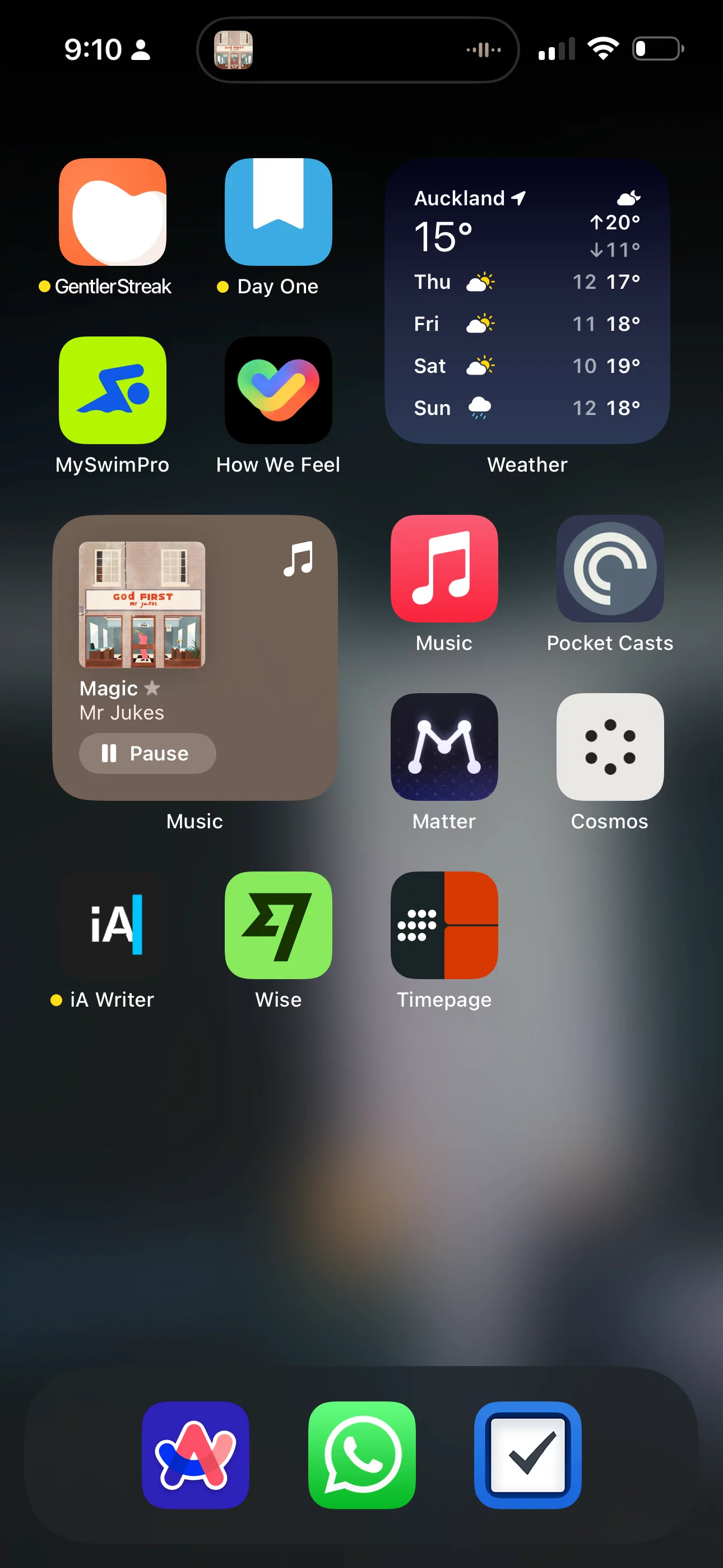Open the Arc browser in the dock

point(196,1455)
